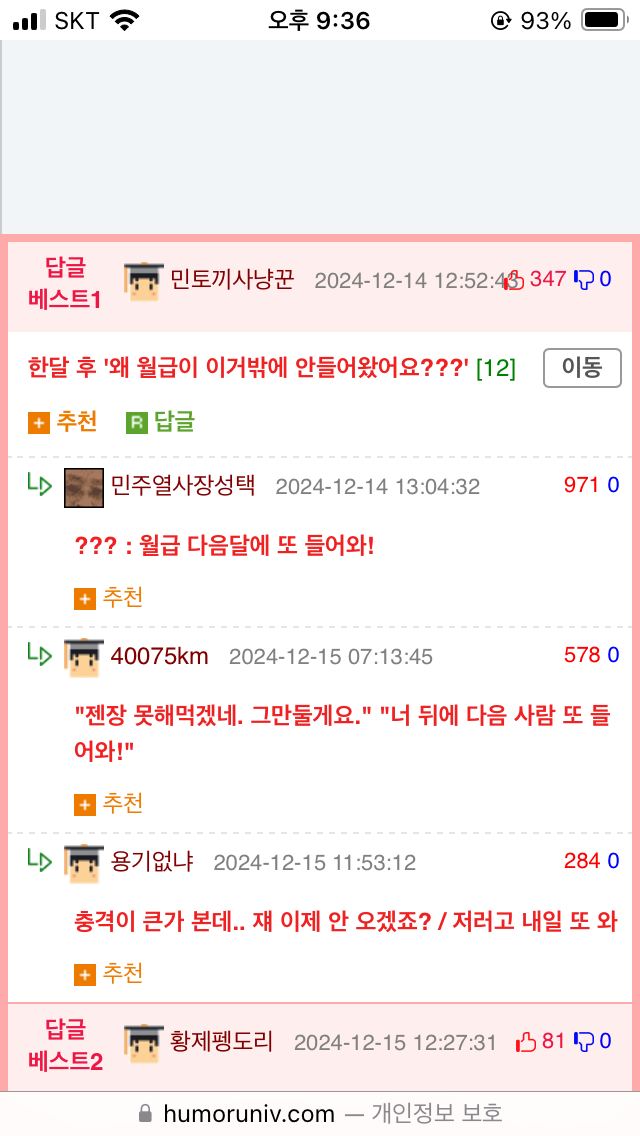
Task: Like 황제펭도리's best reply 2
Action: click(527, 1041)
